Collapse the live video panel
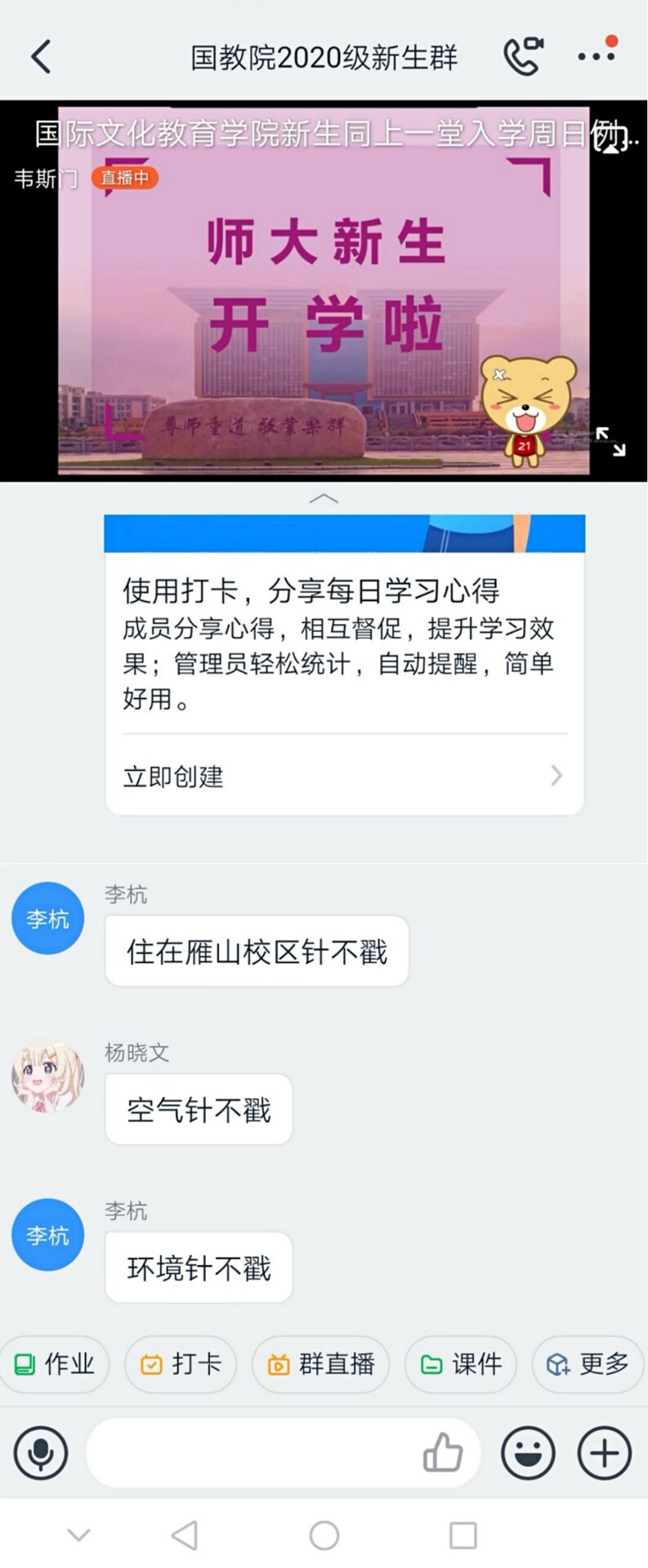 pos(324,498)
